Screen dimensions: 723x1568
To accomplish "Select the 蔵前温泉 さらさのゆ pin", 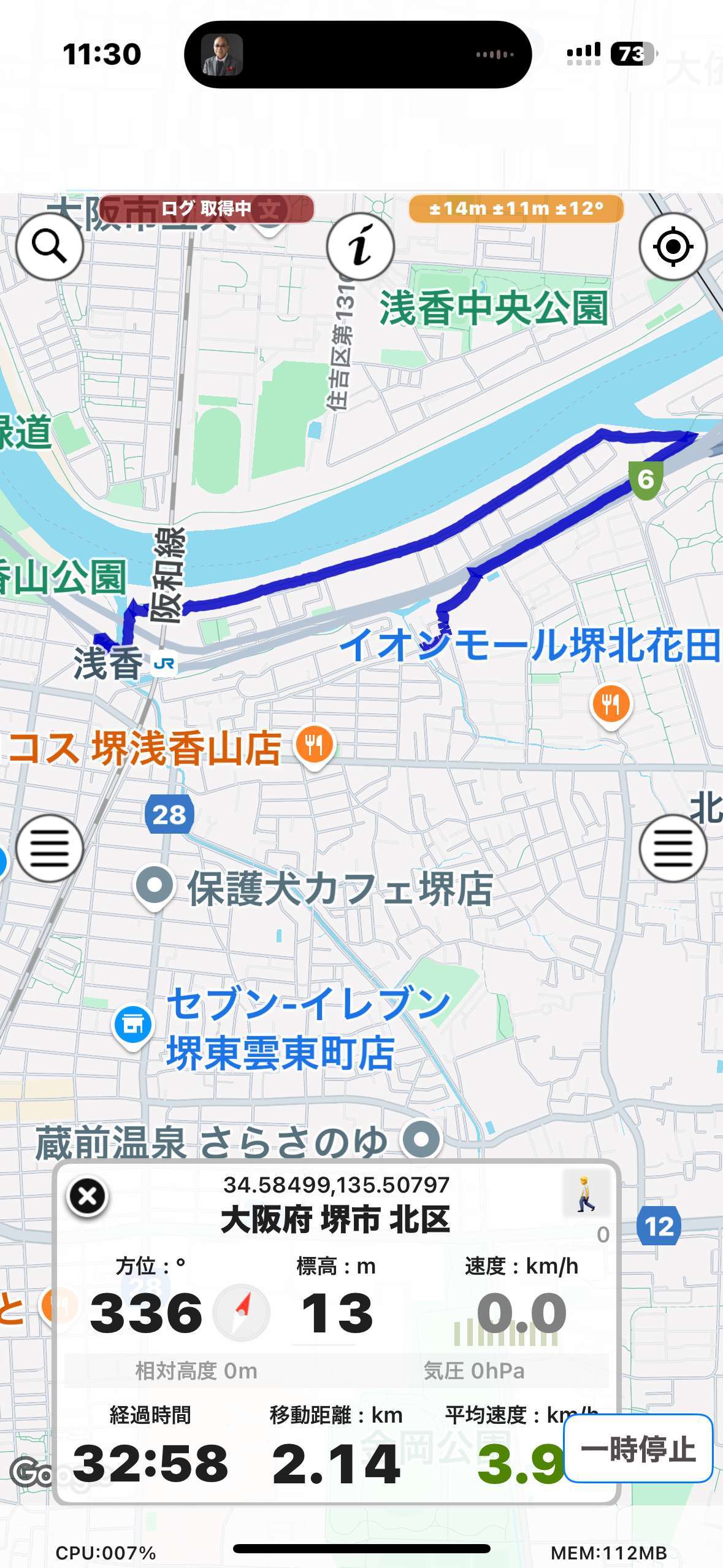I will coord(421,1139).
